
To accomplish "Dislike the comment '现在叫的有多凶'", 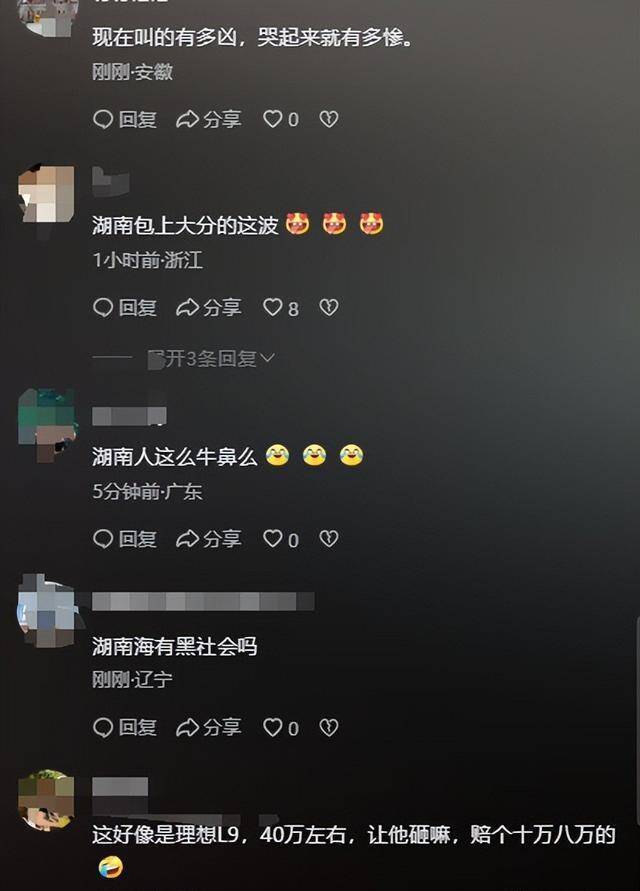I will click(x=328, y=120).
